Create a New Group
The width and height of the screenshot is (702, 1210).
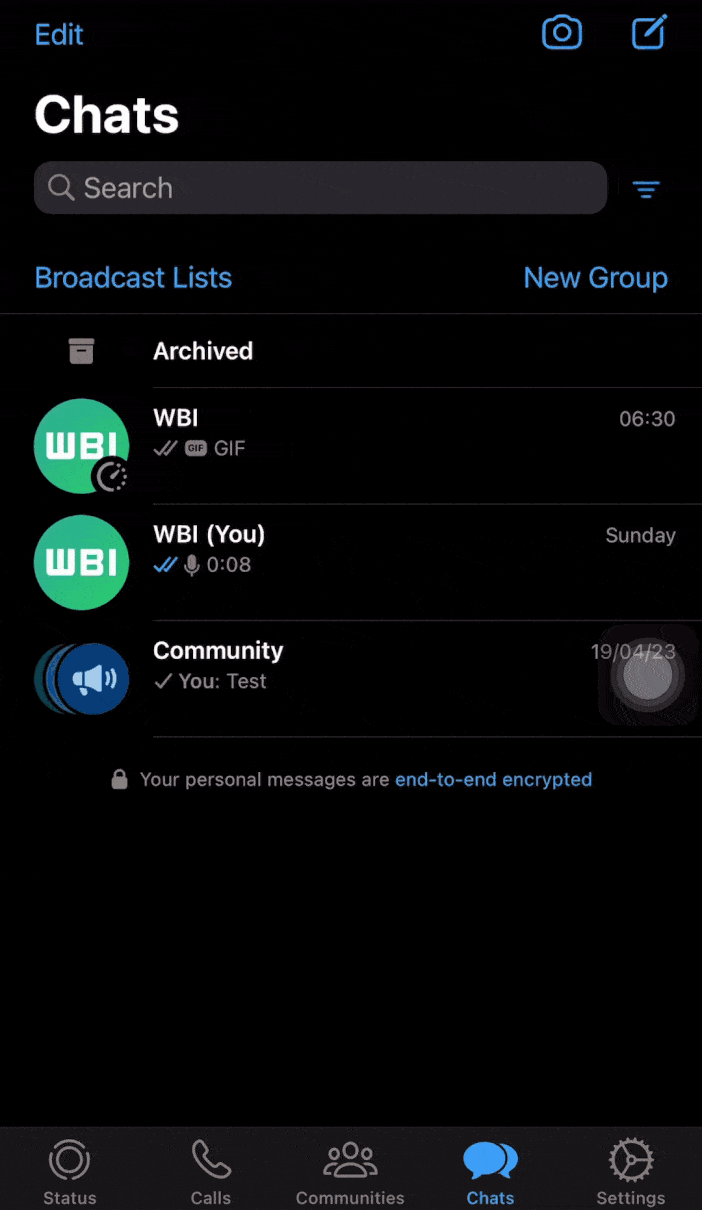(x=595, y=278)
